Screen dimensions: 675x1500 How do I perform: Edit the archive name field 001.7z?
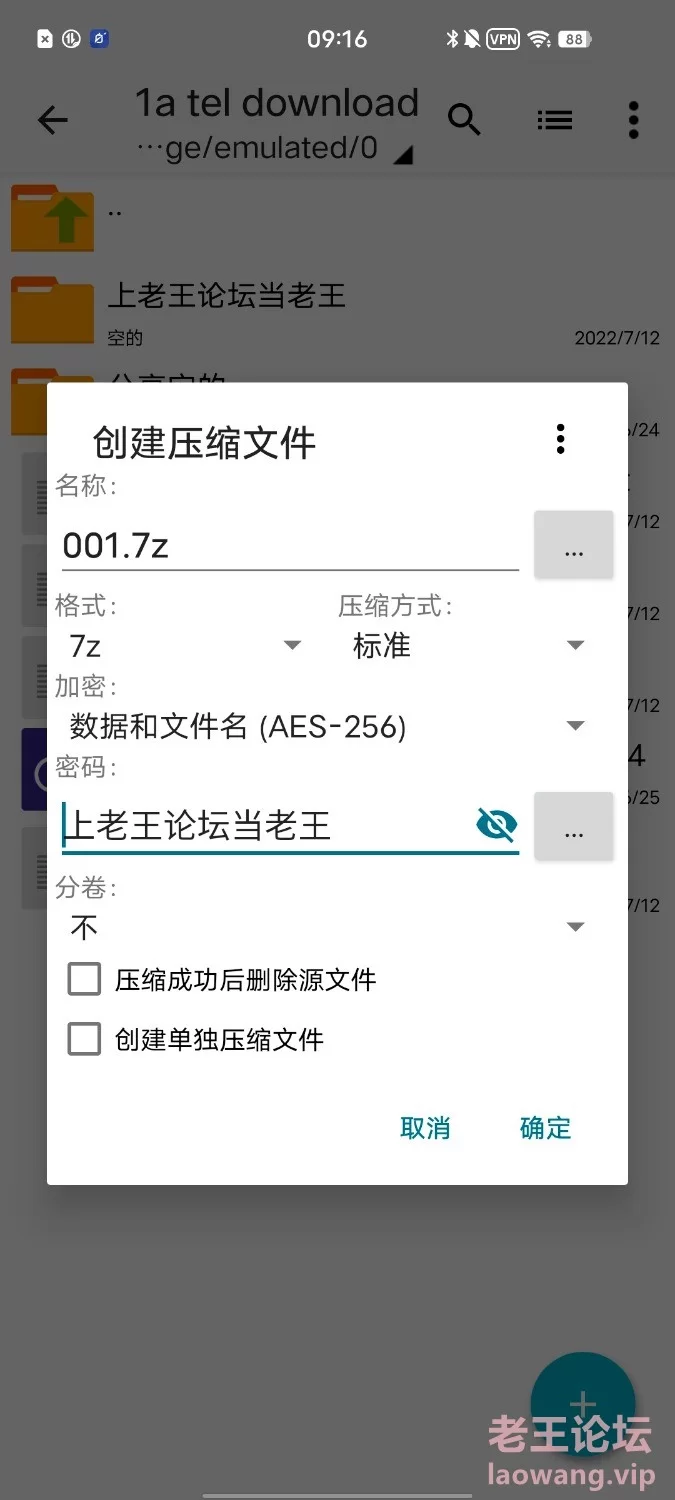coord(290,545)
